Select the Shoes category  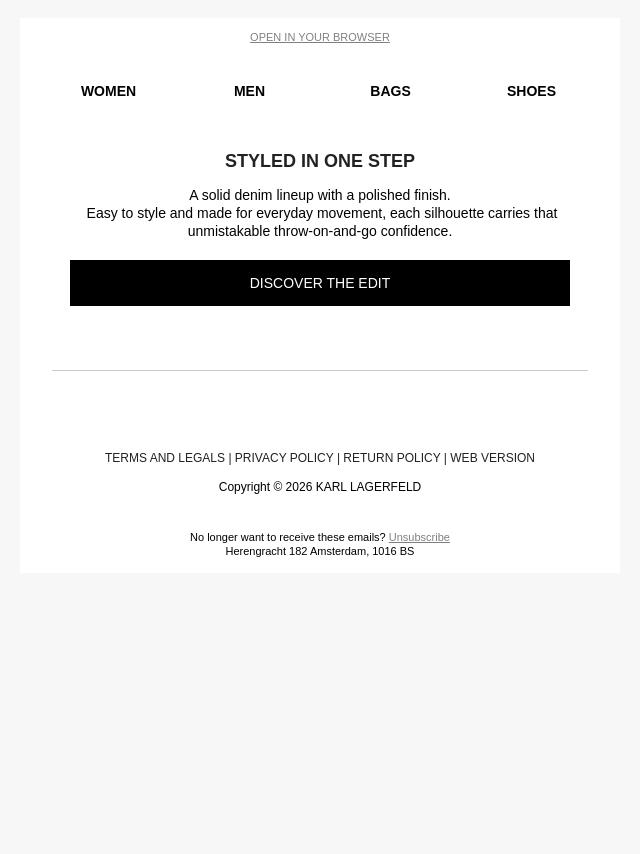tap(531, 91)
